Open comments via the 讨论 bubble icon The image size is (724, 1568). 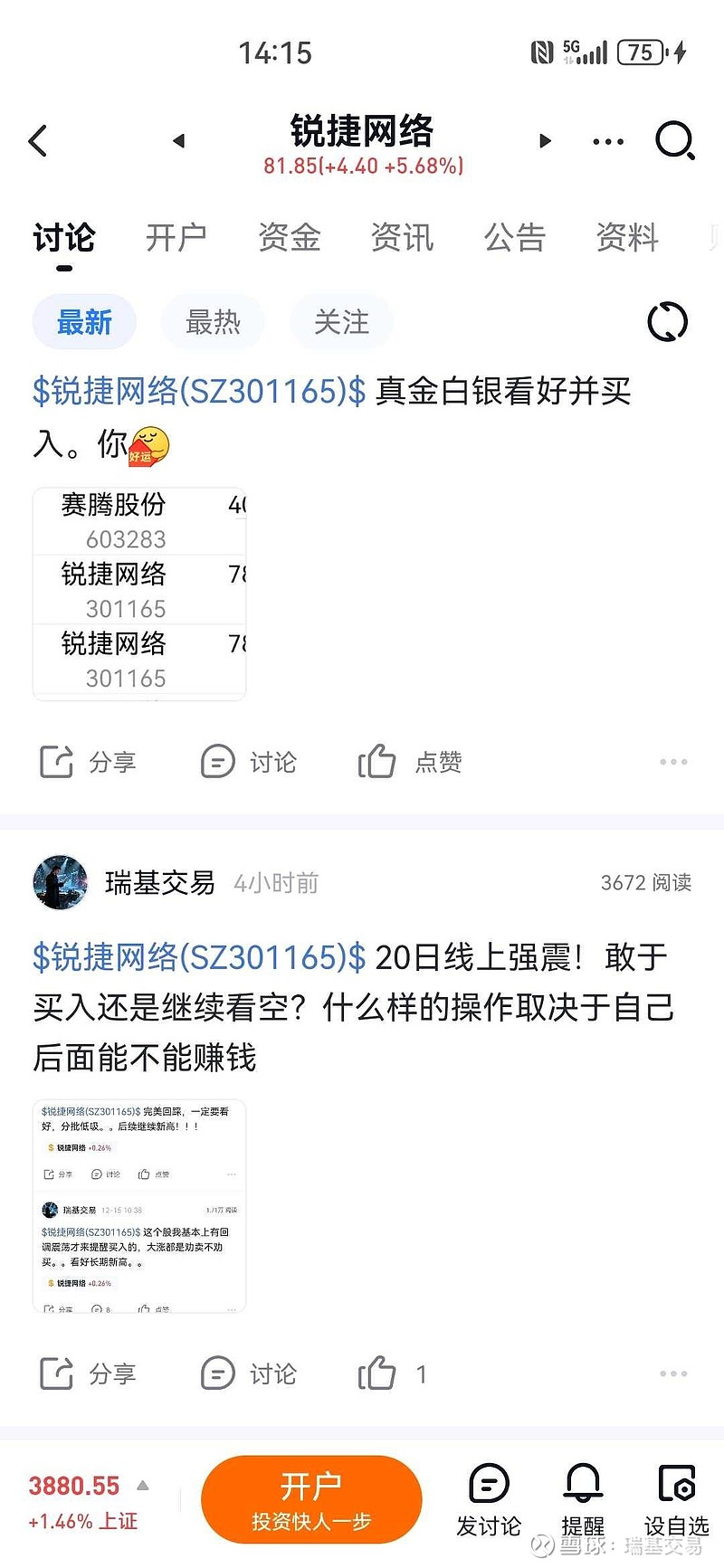coord(248,761)
